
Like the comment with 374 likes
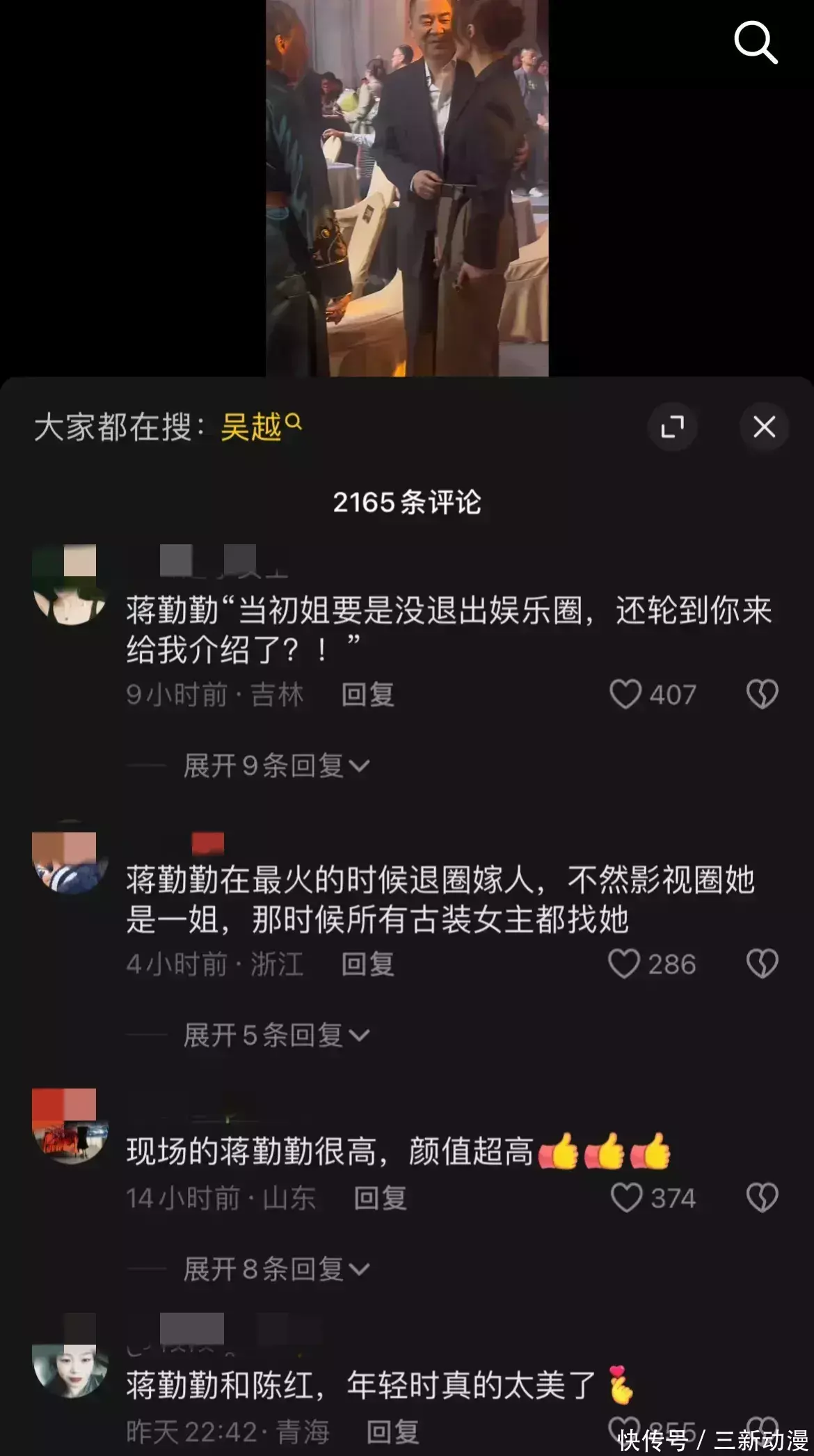[x=625, y=1198]
